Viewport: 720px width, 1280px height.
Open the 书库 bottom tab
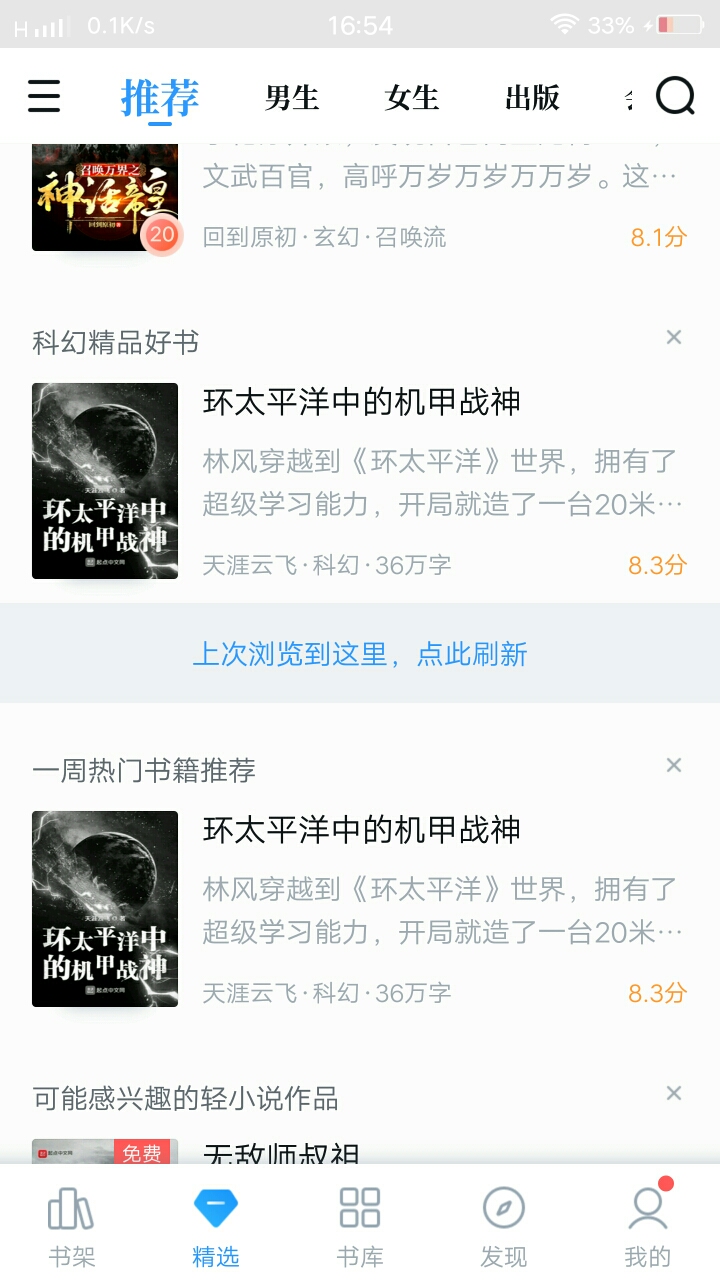pyautogui.click(x=360, y=1227)
